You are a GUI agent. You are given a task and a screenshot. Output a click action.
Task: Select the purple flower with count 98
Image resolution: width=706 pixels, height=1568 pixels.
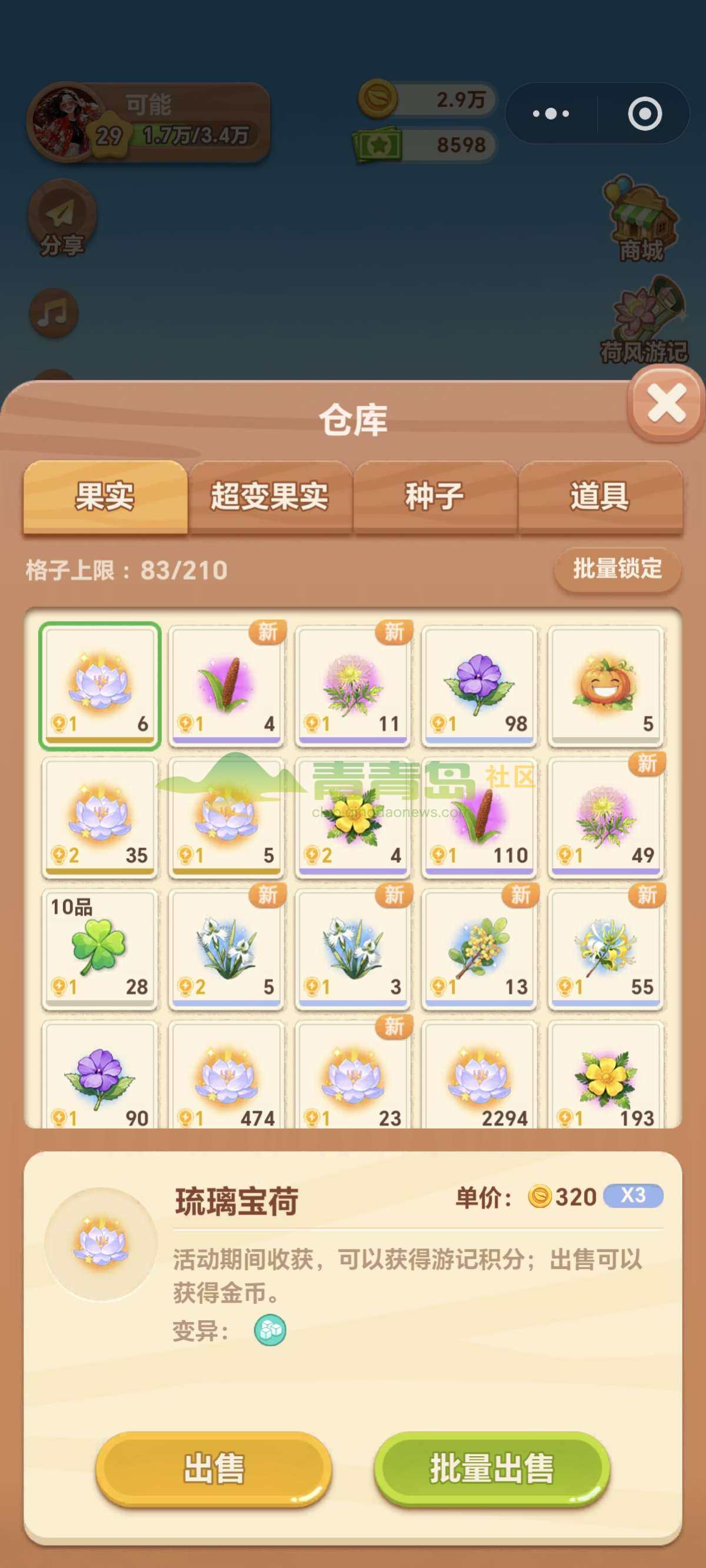[x=479, y=686]
